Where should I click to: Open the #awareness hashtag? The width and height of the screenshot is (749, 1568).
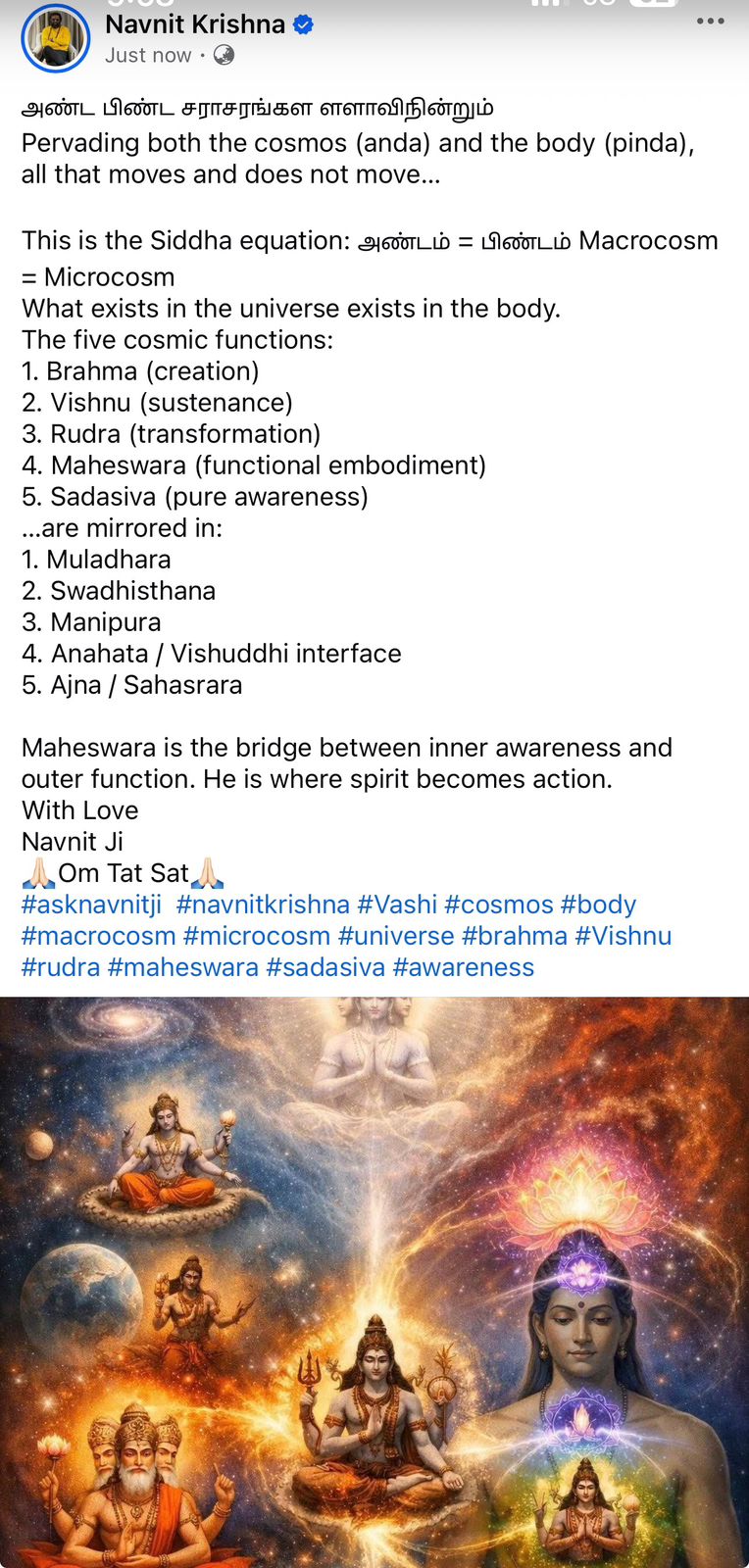[x=464, y=967]
